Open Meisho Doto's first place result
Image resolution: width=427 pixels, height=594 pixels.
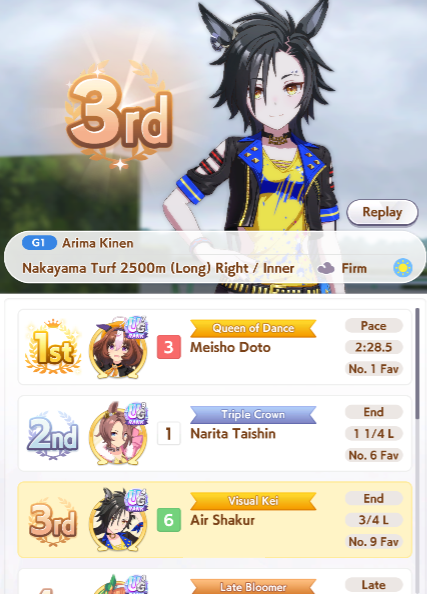[x=215, y=347]
